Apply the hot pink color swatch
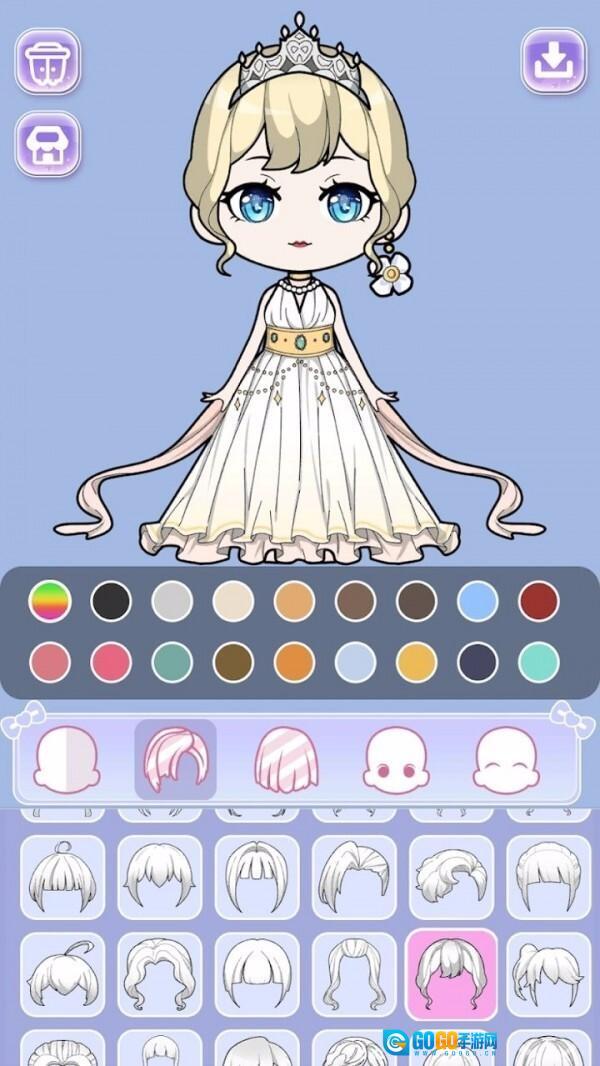Viewport: 600px width, 1066px height. (x=110, y=662)
